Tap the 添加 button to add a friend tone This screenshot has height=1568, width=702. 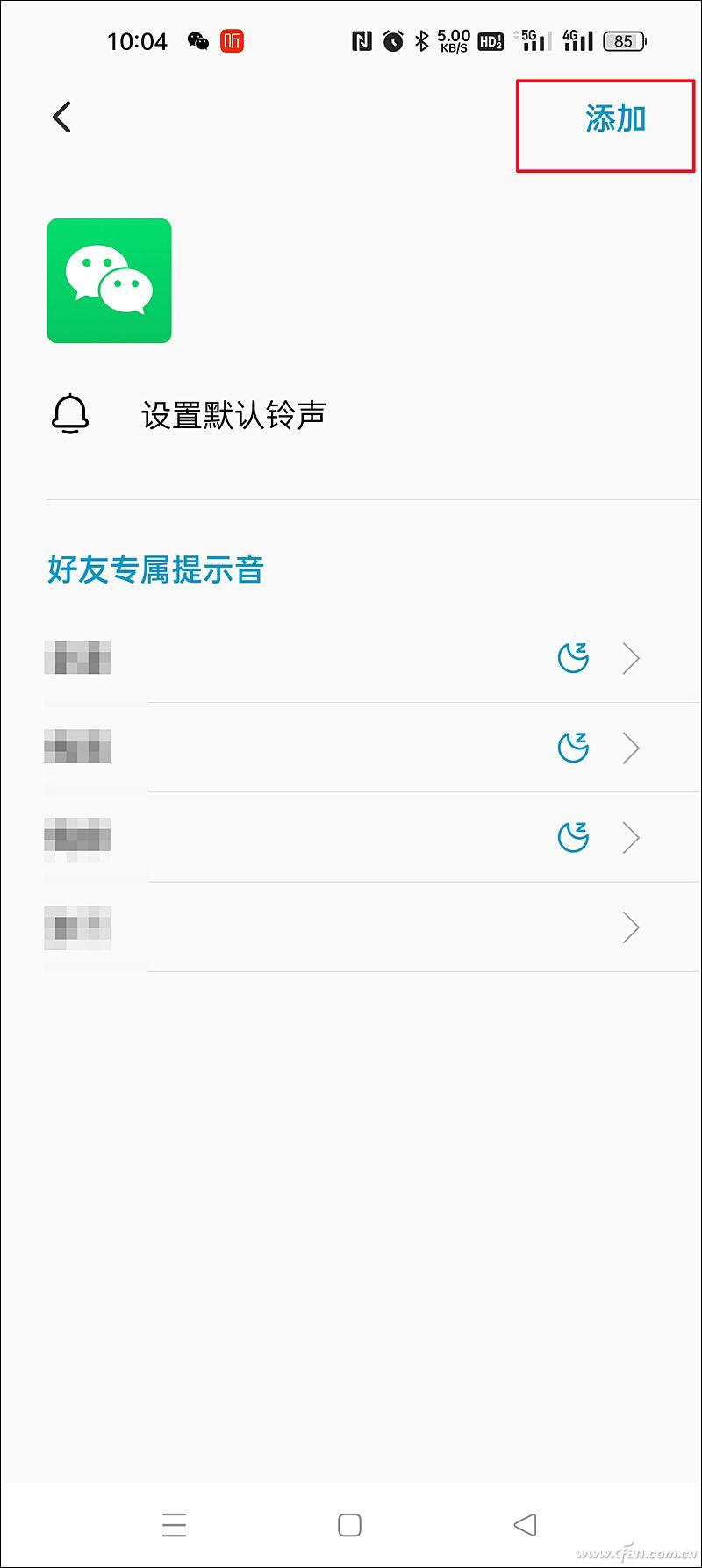tap(614, 120)
